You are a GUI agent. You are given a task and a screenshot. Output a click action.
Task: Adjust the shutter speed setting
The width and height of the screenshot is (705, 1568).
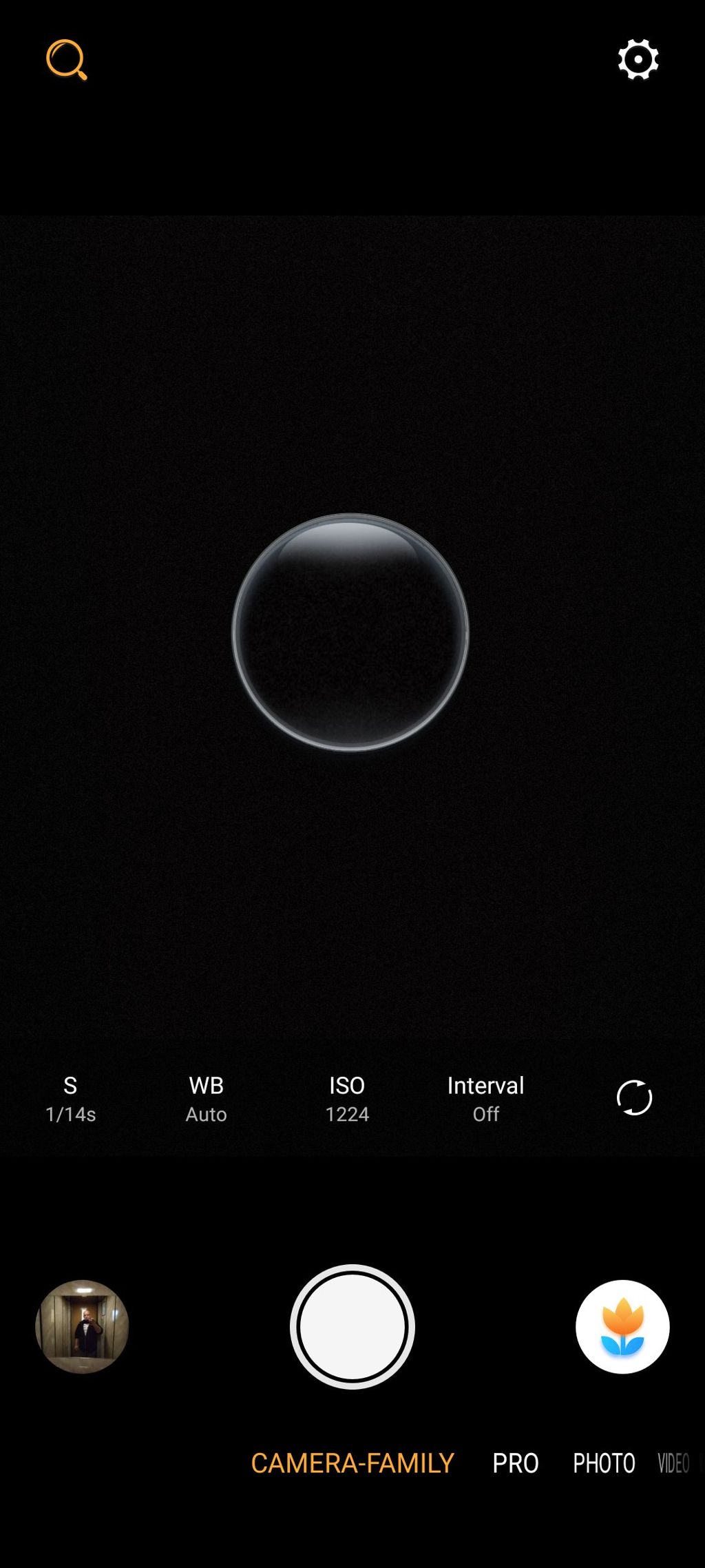coord(70,1098)
